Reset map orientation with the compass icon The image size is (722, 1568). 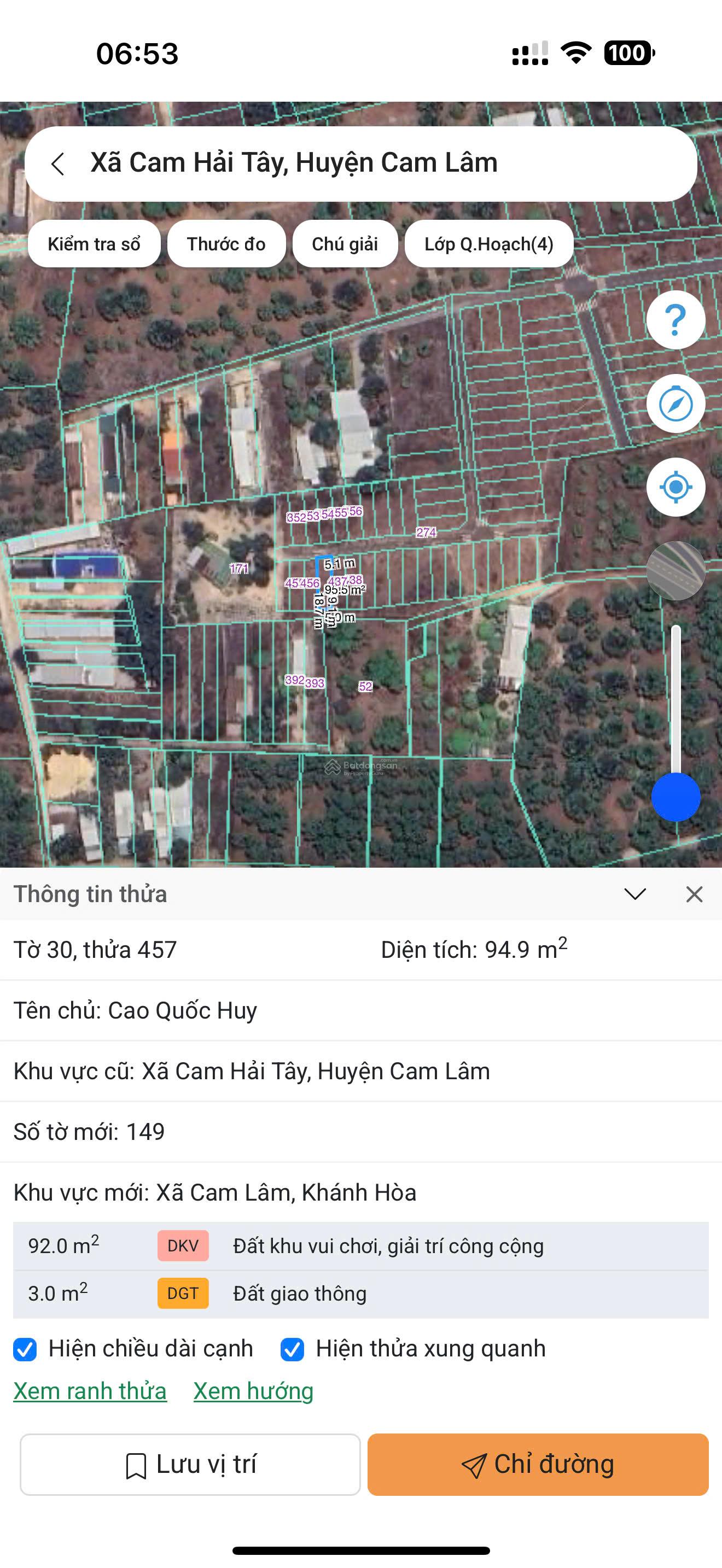pos(676,403)
